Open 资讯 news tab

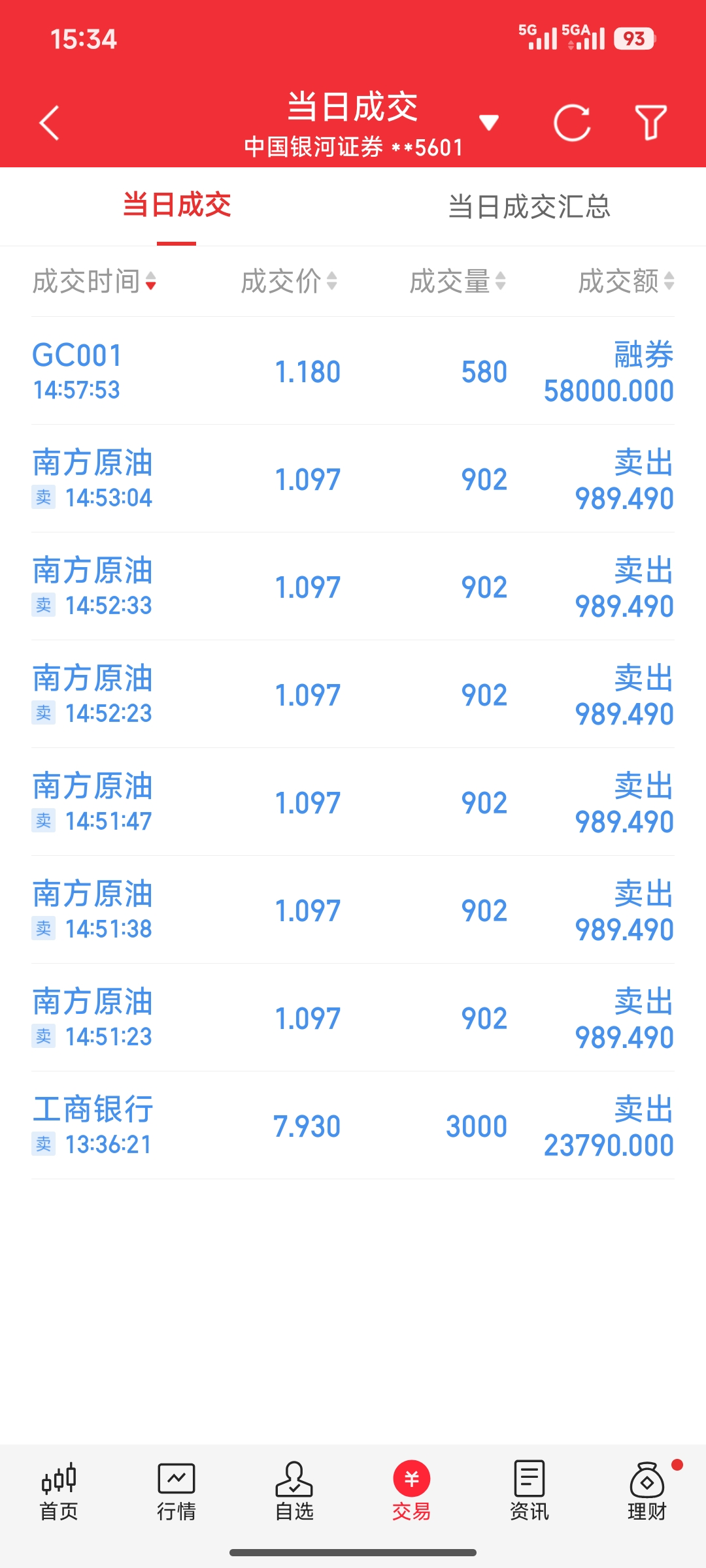point(529,1492)
